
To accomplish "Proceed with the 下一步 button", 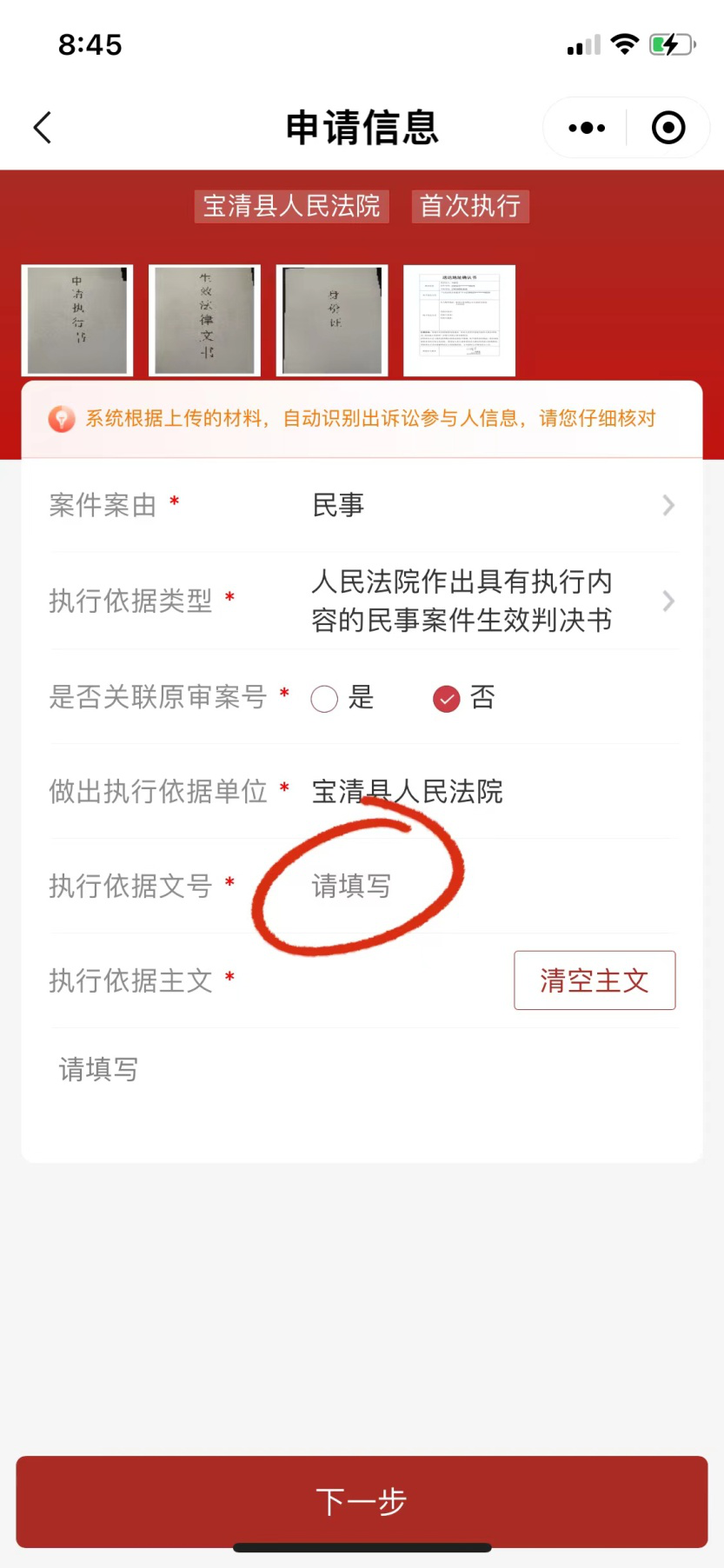I will click(x=362, y=1501).
